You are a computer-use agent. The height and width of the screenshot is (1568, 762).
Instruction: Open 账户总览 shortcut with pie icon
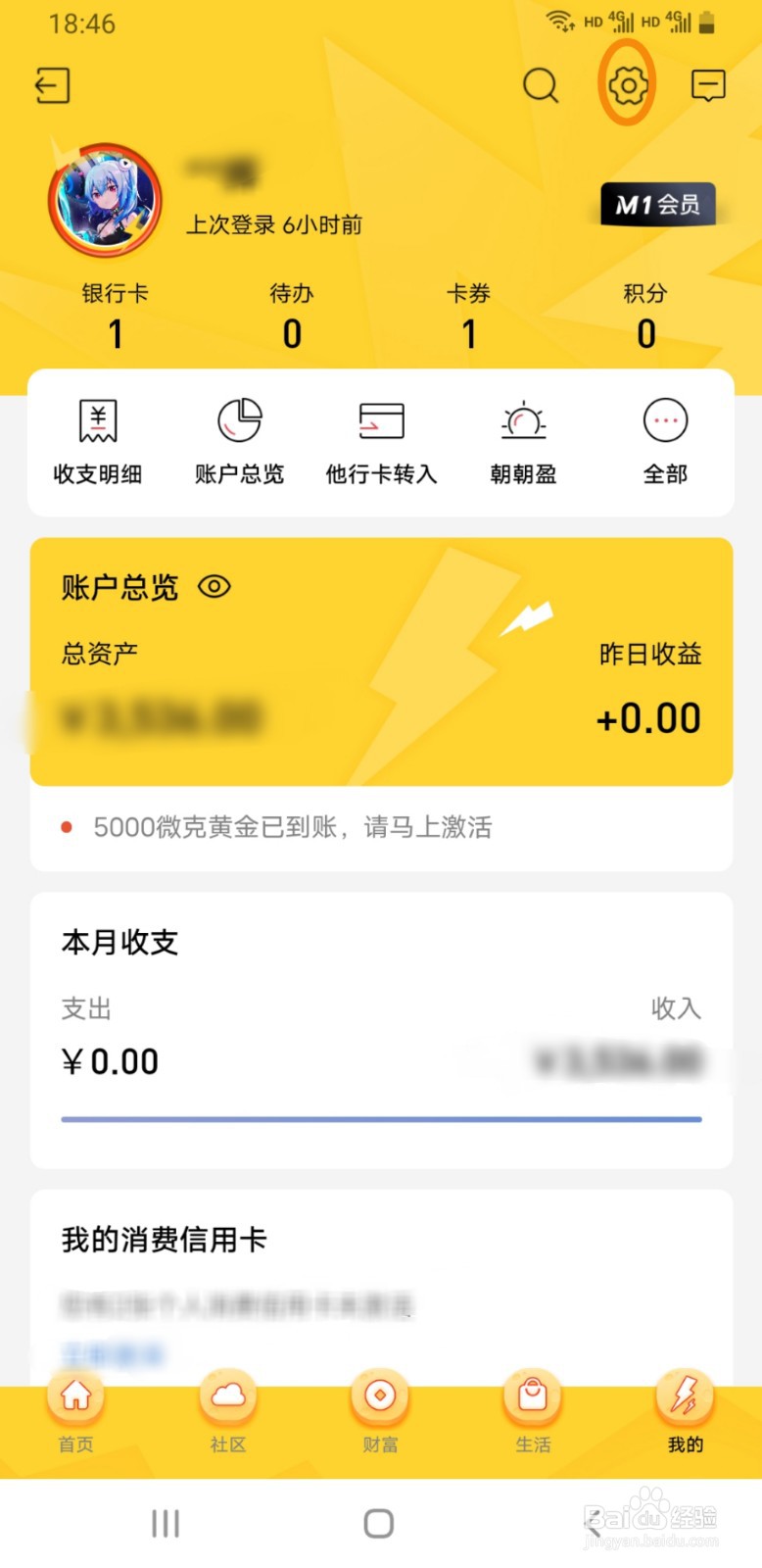point(239,442)
